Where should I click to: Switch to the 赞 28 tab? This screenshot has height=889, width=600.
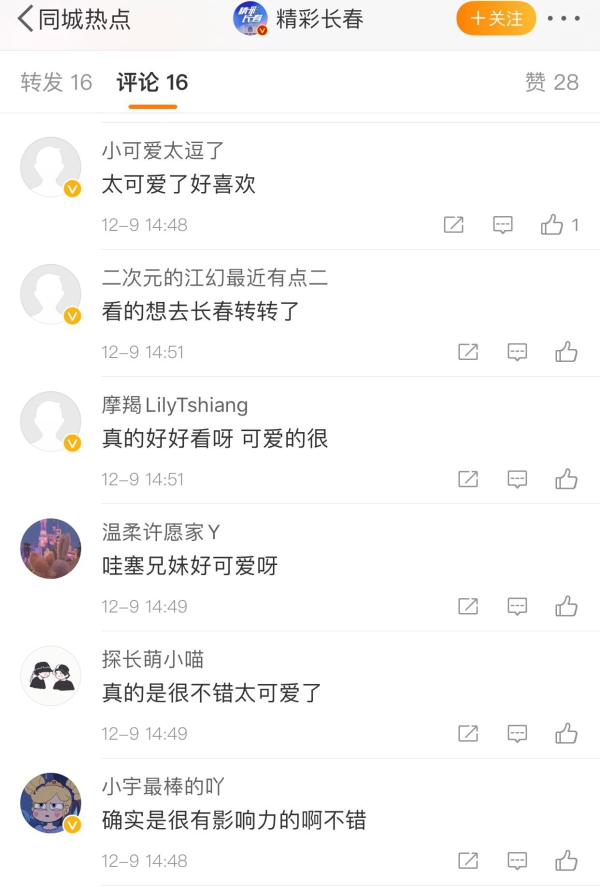[552, 83]
